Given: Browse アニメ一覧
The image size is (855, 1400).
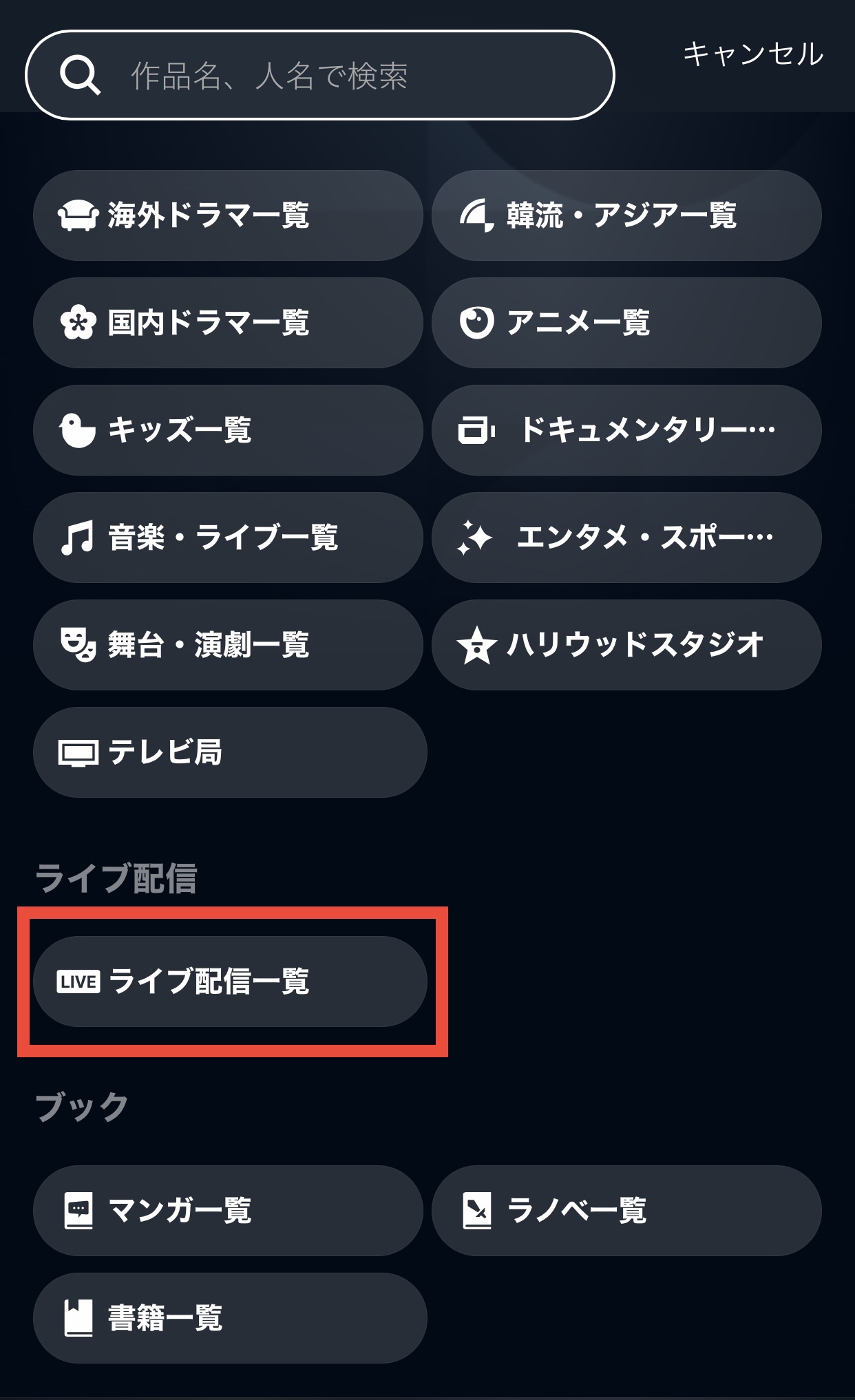Looking at the screenshot, I should coord(626,323).
